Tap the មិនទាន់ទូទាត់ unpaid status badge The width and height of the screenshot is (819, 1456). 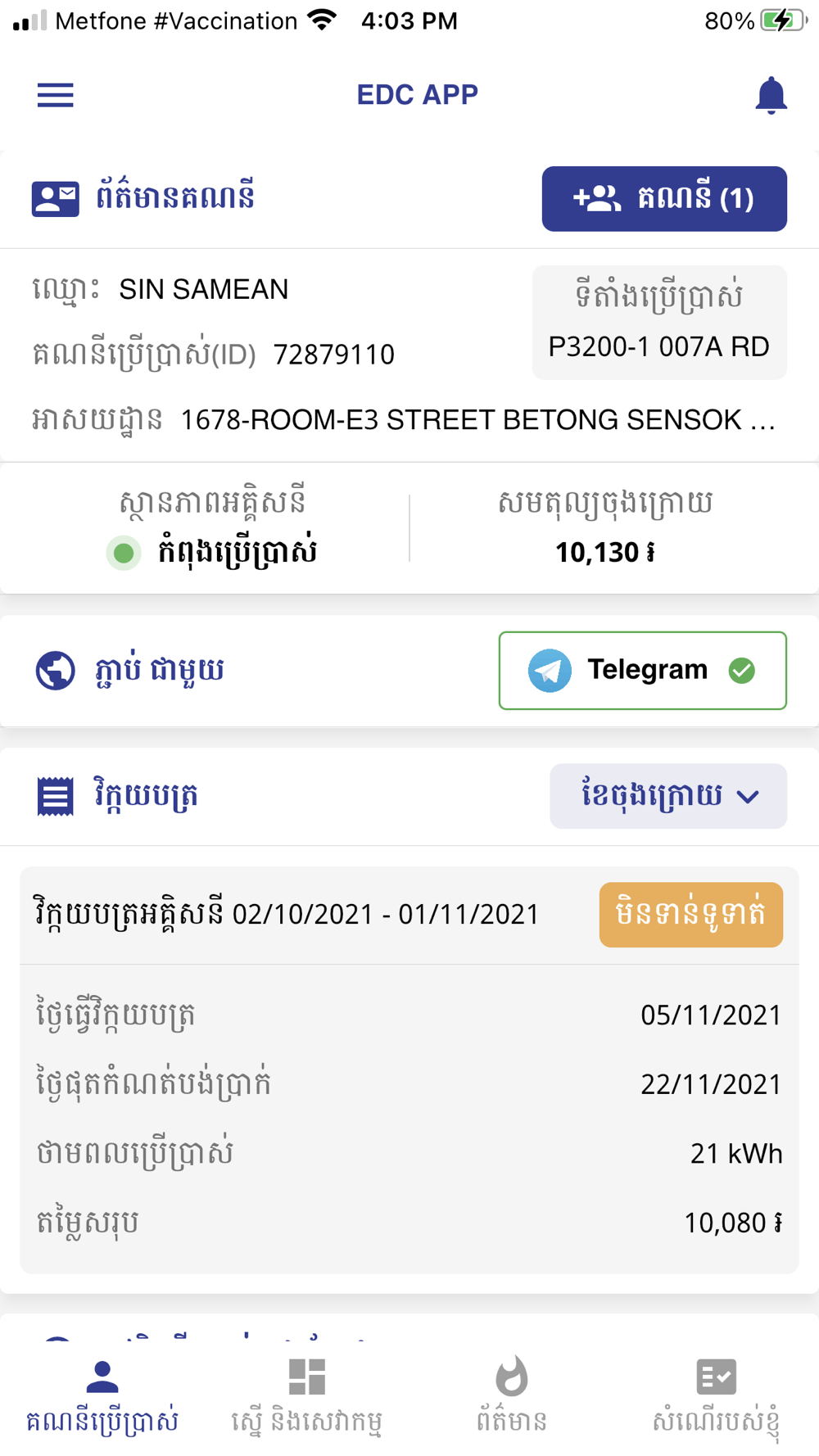pos(690,915)
